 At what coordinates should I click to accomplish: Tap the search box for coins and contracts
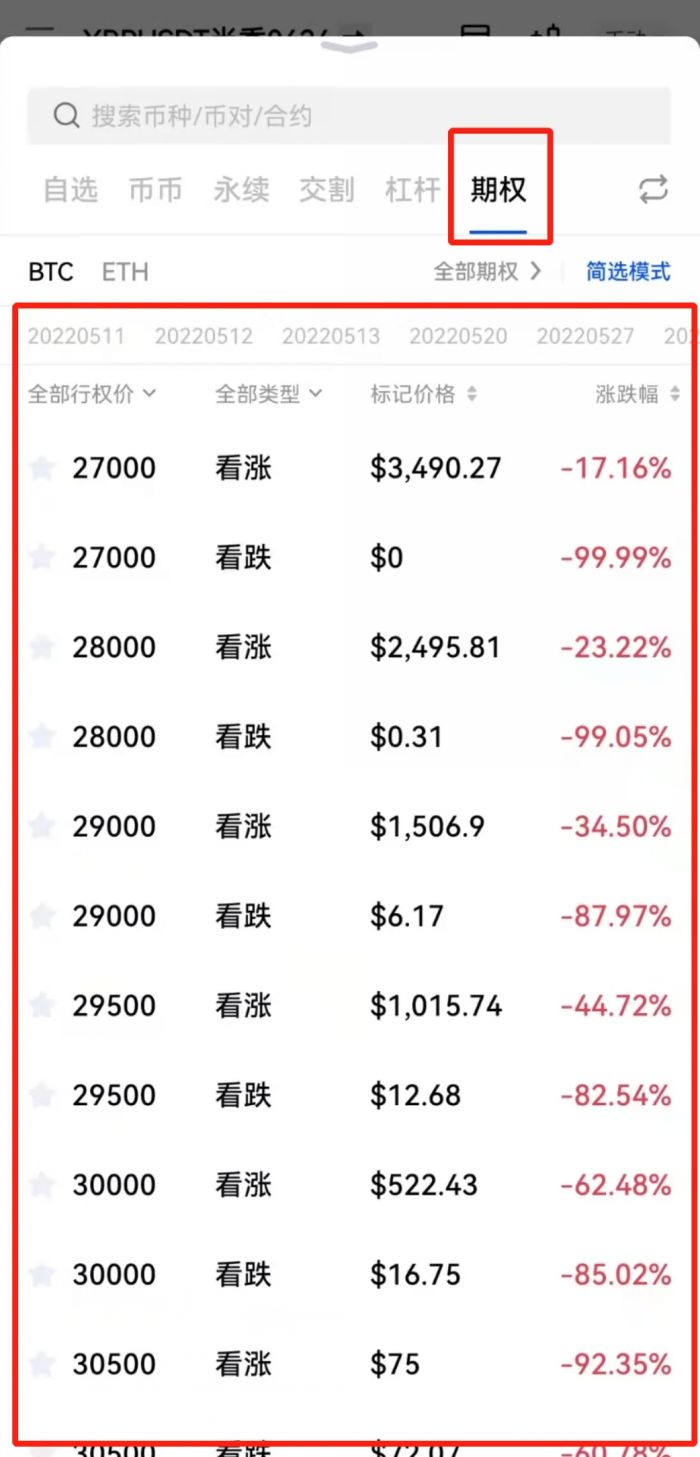click(349, 116)
